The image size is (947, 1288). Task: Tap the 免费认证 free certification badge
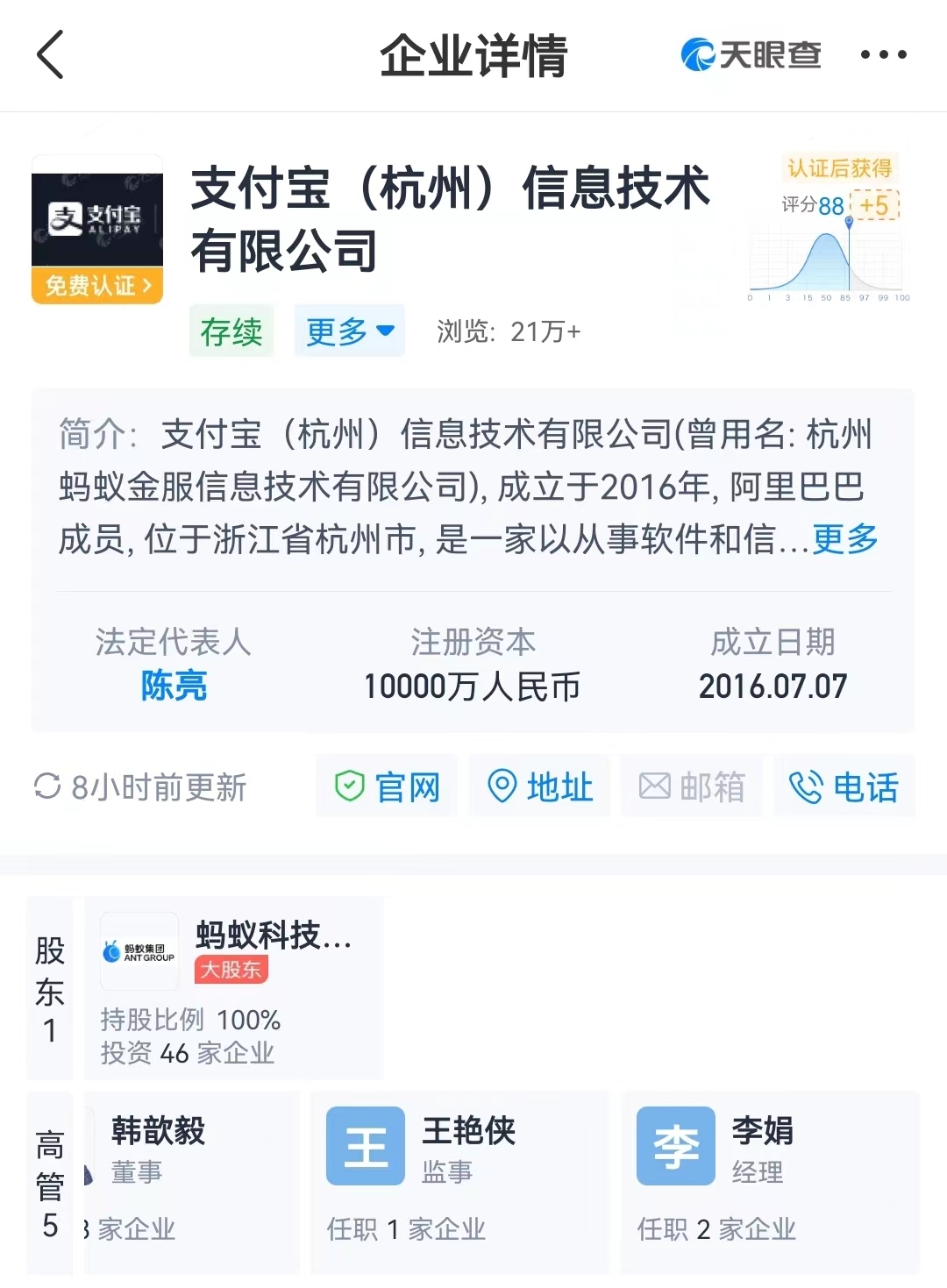tap(97, 286)
